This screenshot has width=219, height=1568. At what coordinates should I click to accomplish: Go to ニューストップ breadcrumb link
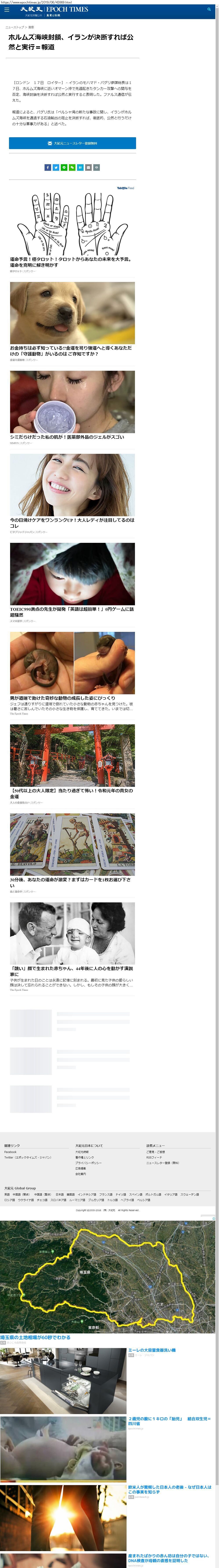tap(15, 27)
